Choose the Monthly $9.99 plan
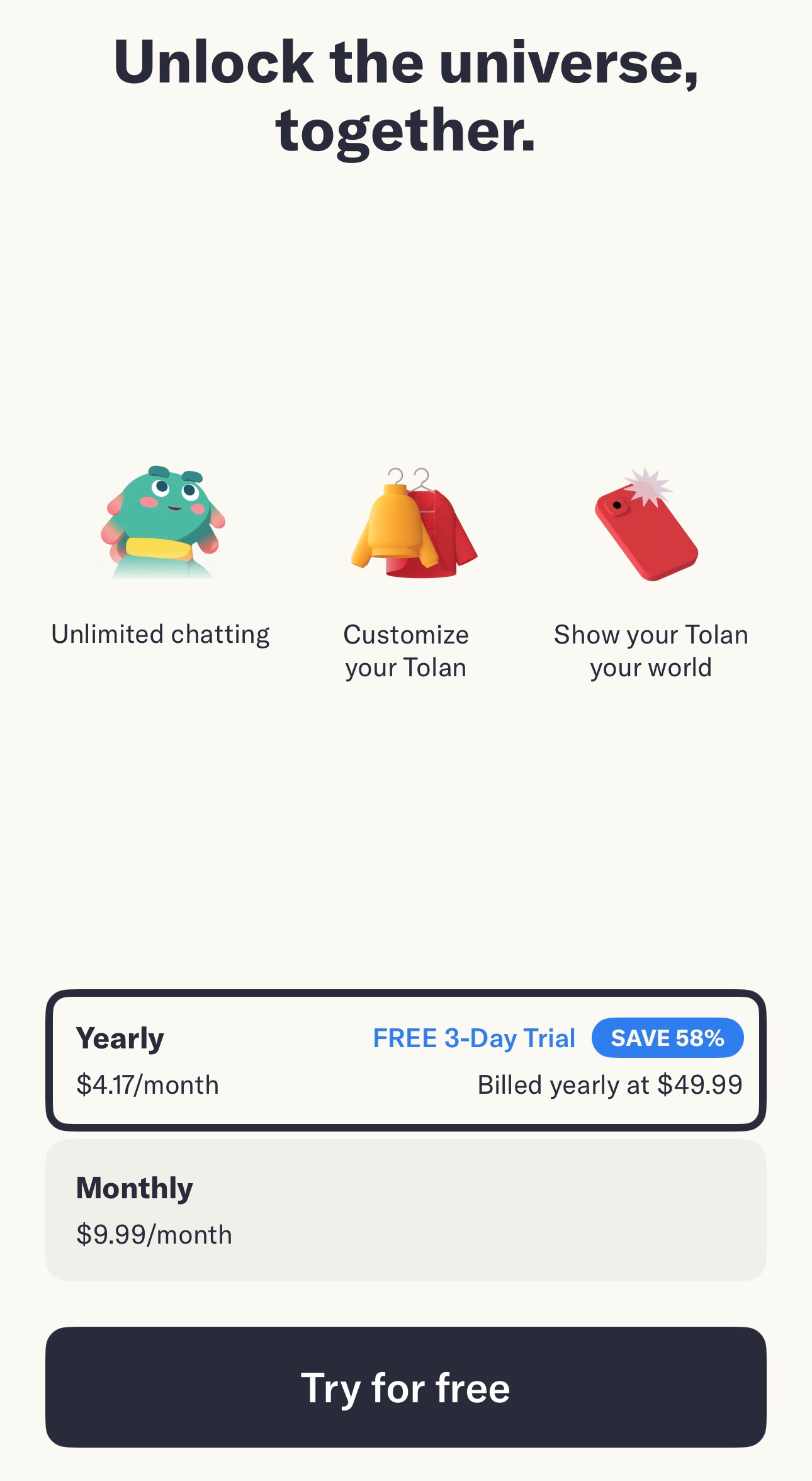Screen dimensions: 812x1481 pyautogui.click(x=405, y=1210)
